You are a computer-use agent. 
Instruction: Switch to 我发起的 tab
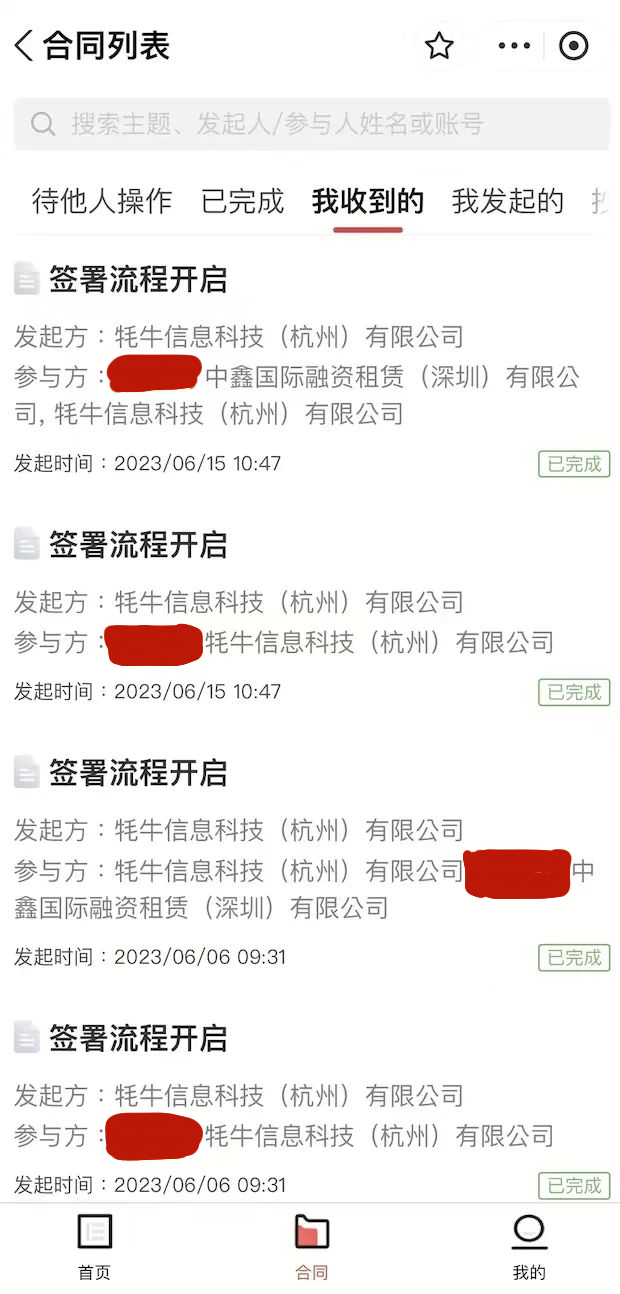coord(508,201)
